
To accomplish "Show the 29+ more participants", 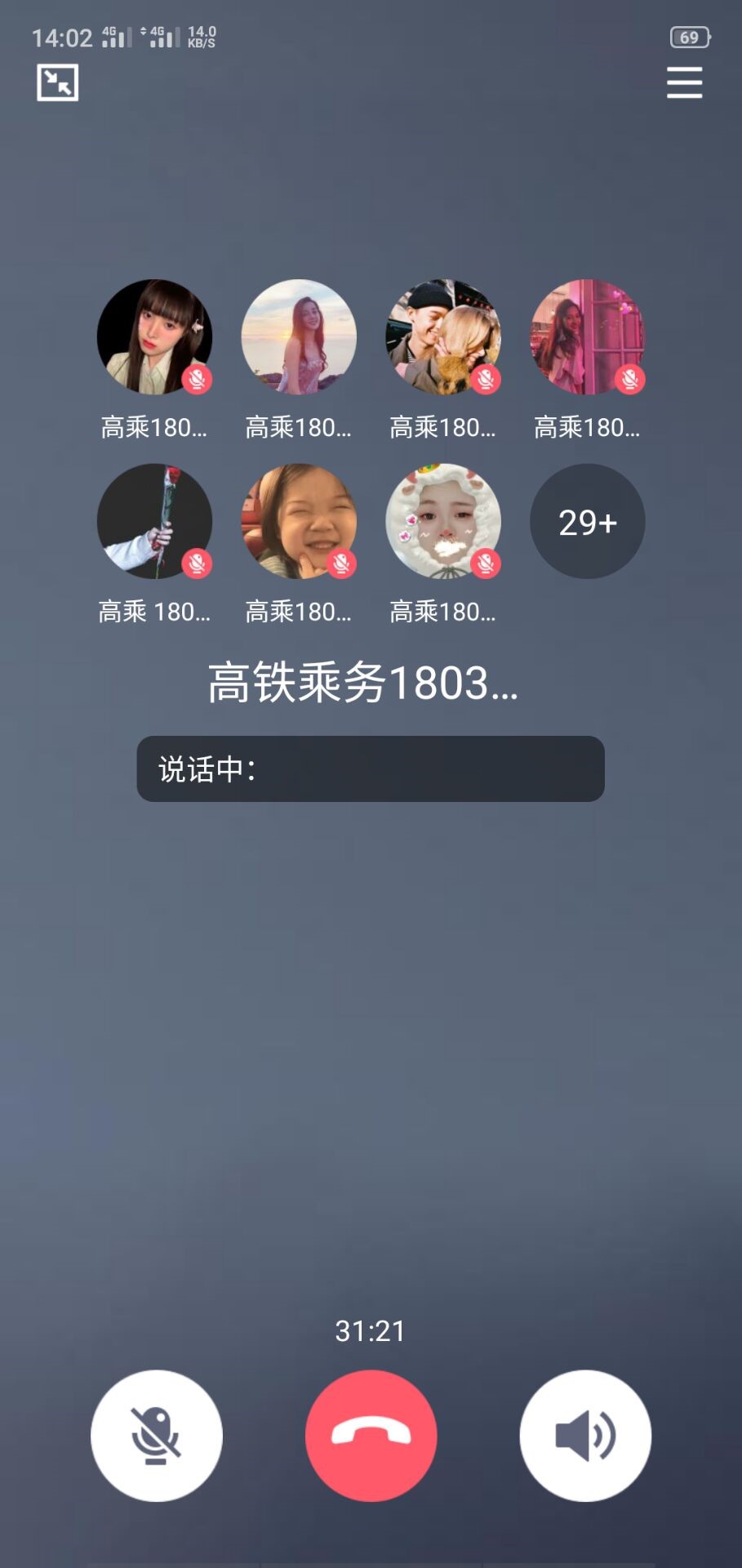I will (x=587, y=521).
